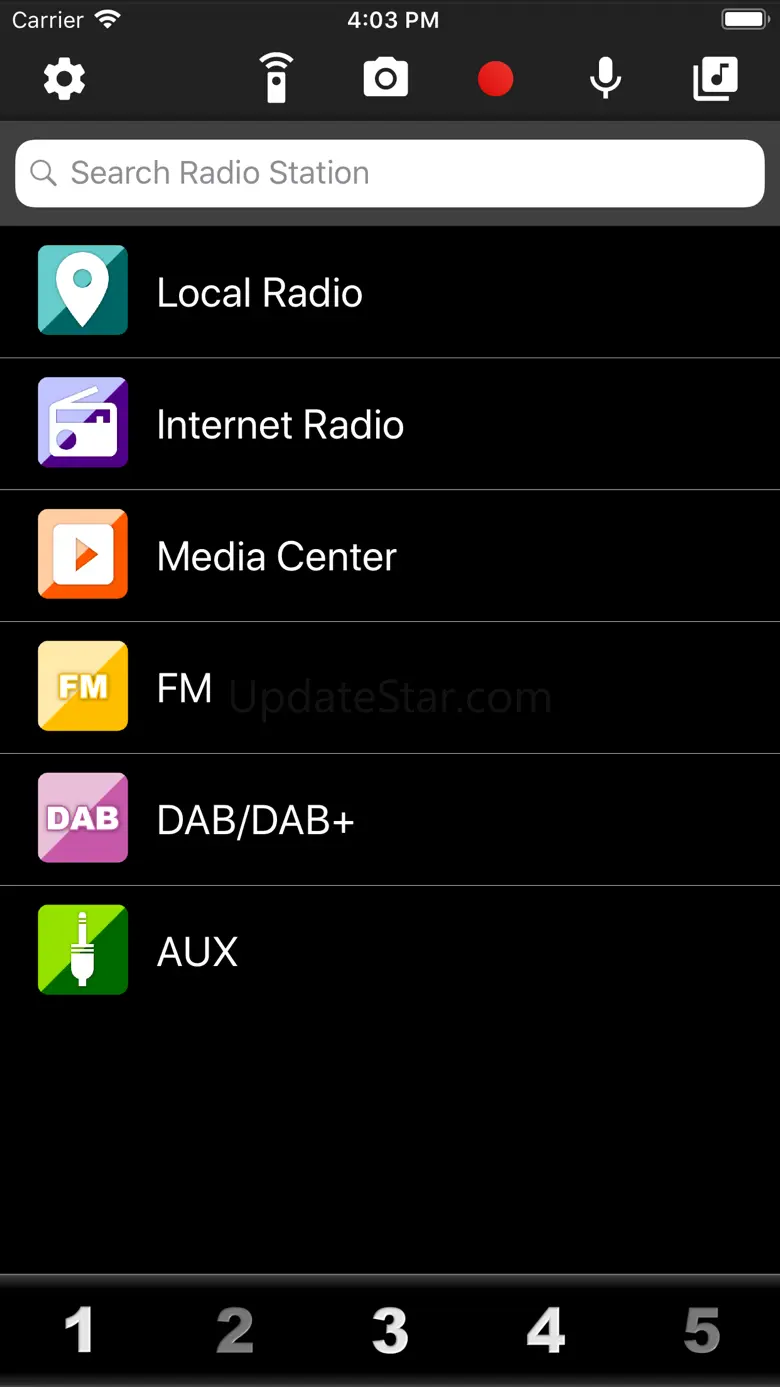Open the settings gear

point(65,79)
